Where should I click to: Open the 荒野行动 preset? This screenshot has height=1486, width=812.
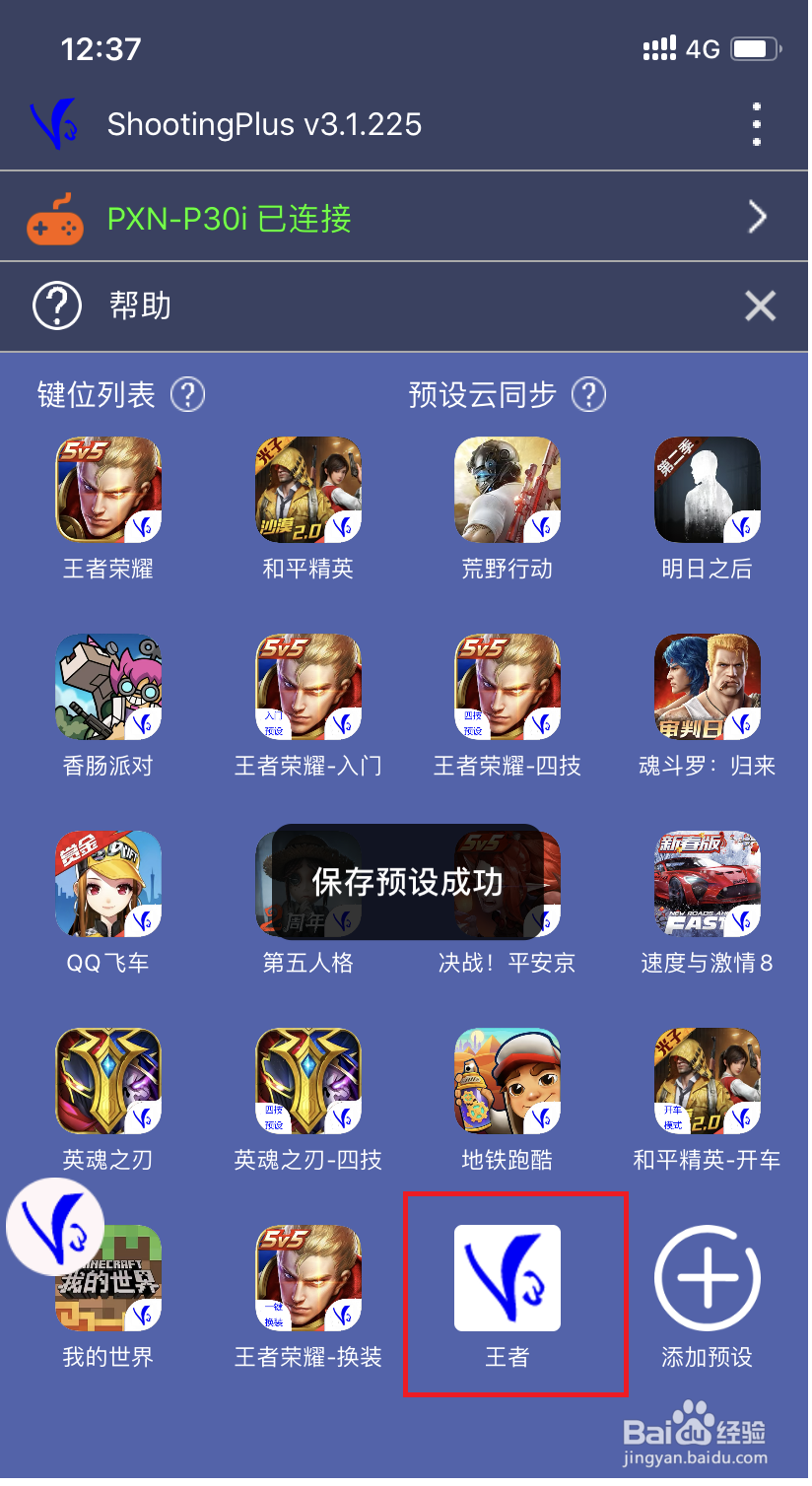point(507,490)
